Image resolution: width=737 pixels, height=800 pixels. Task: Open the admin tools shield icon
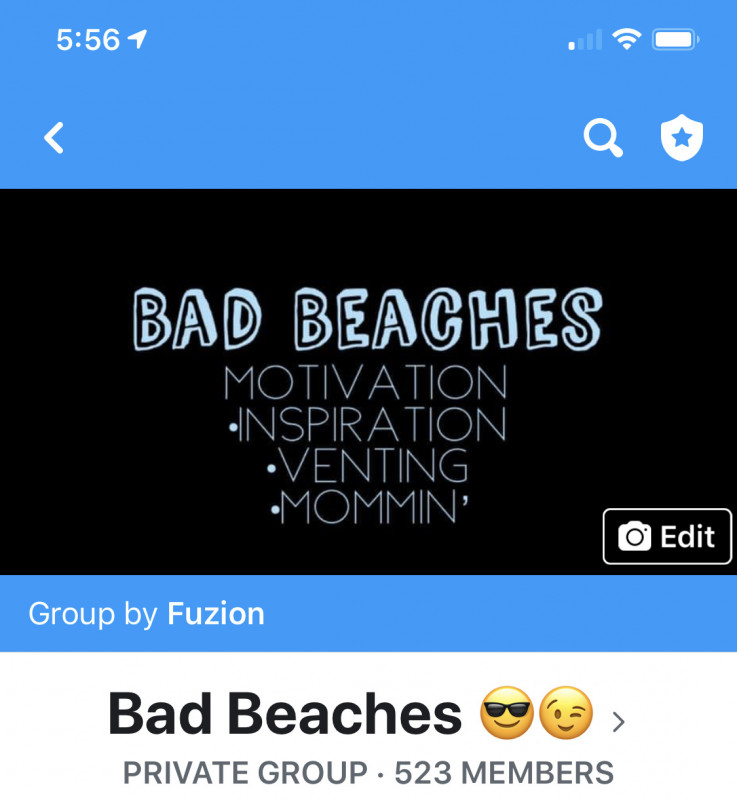pyautogui.click(x=682, y=139)
